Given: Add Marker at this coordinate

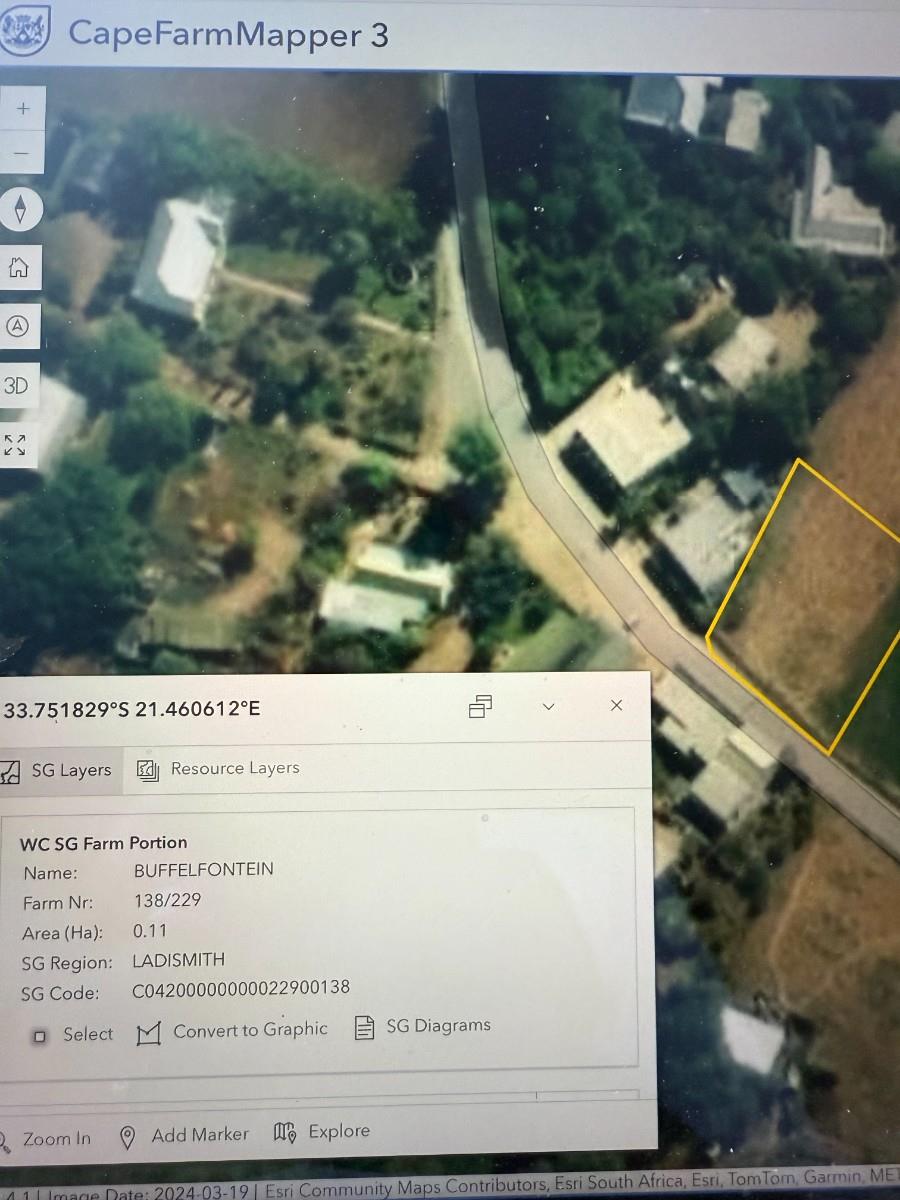Looking at the screenshot, I should click(x=184, y=1136).
